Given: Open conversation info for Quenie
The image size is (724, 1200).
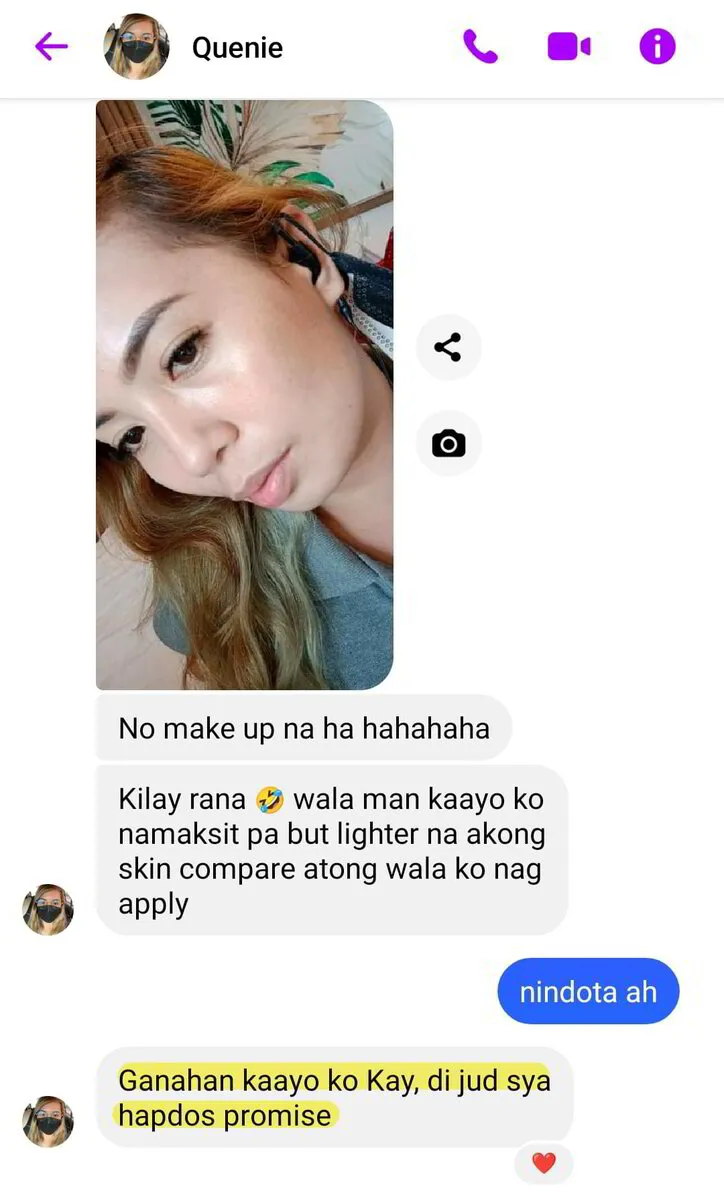Looking at the screenshot, I should click(657, 46).
